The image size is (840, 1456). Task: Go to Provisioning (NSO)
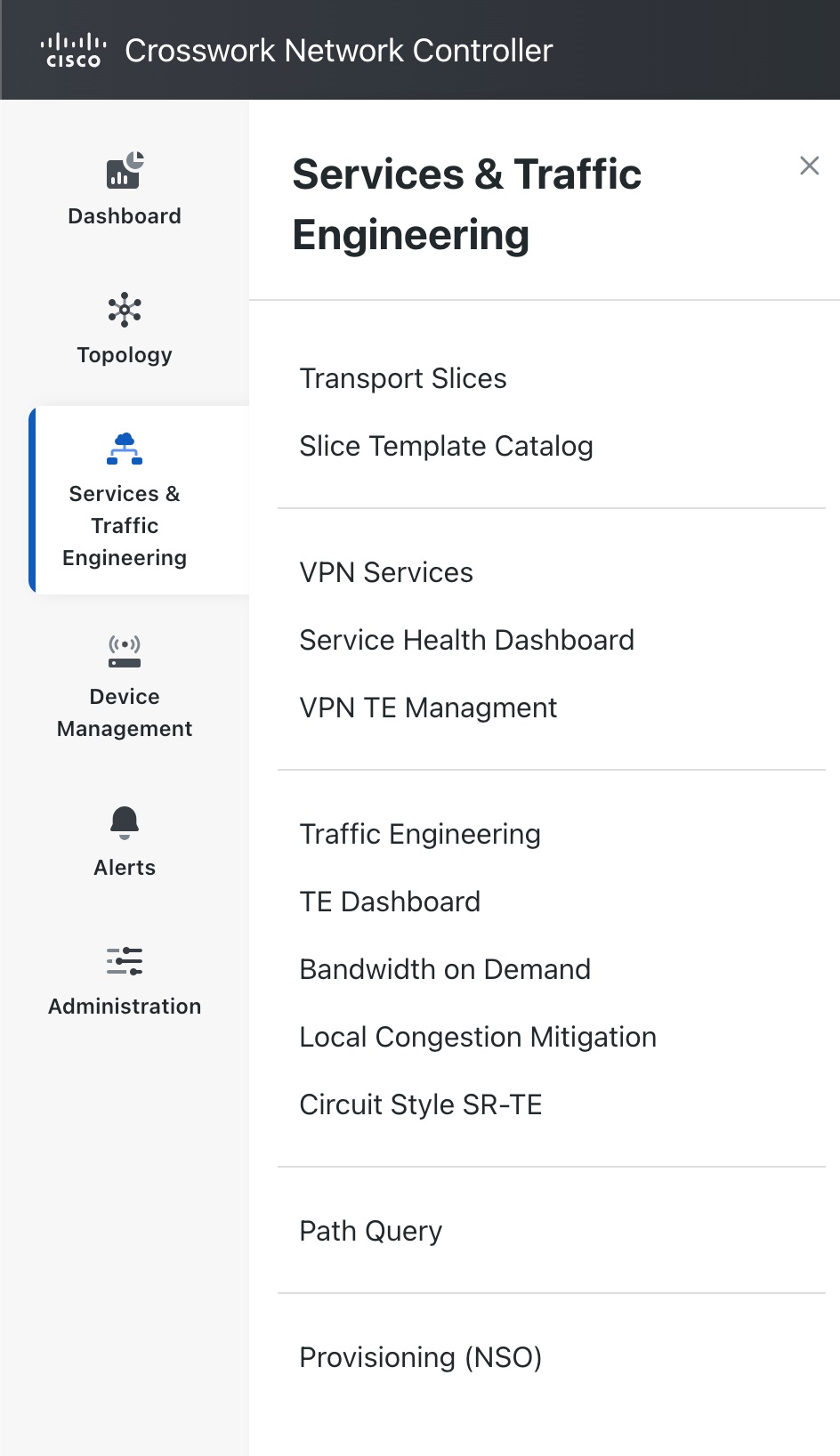[421, 1356]
